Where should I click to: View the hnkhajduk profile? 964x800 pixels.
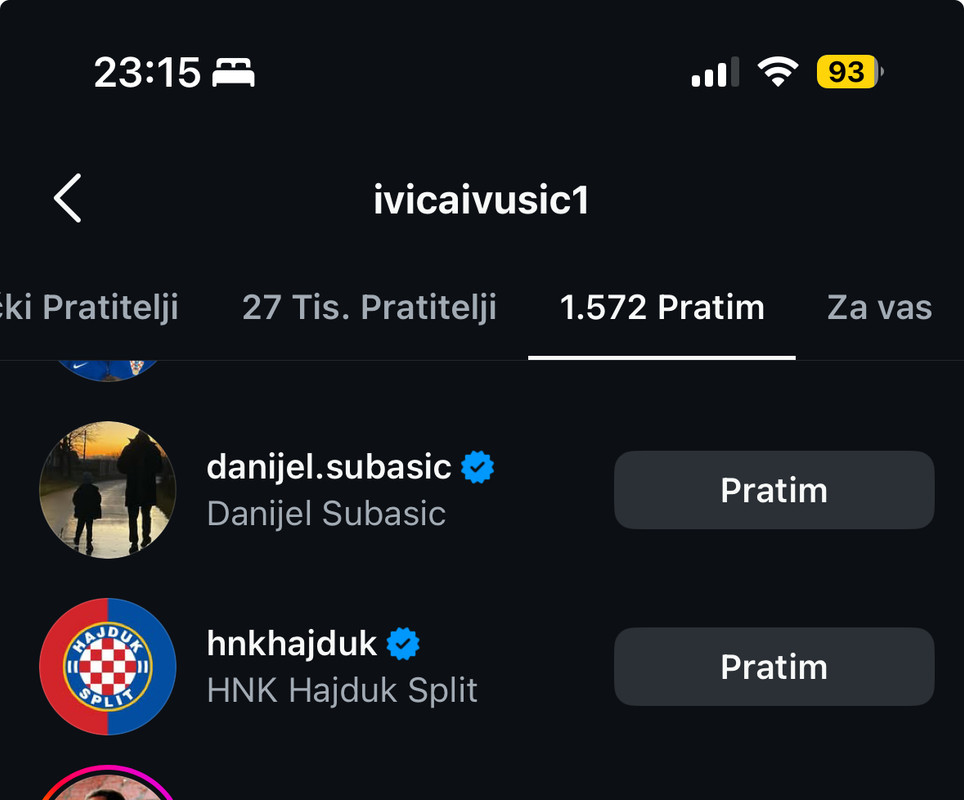[x=291, y=644]
